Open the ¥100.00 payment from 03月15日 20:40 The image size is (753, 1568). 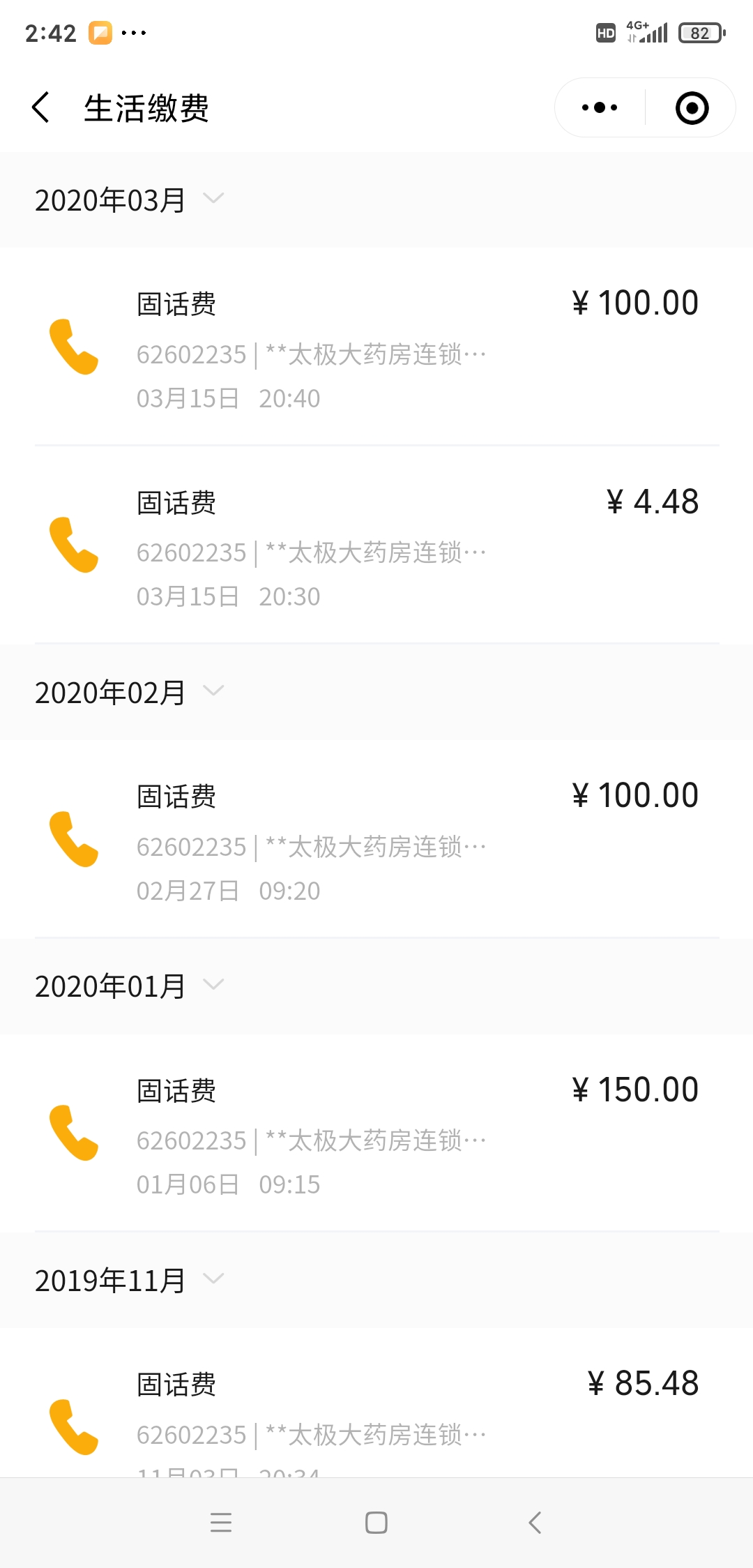(376, 347)
